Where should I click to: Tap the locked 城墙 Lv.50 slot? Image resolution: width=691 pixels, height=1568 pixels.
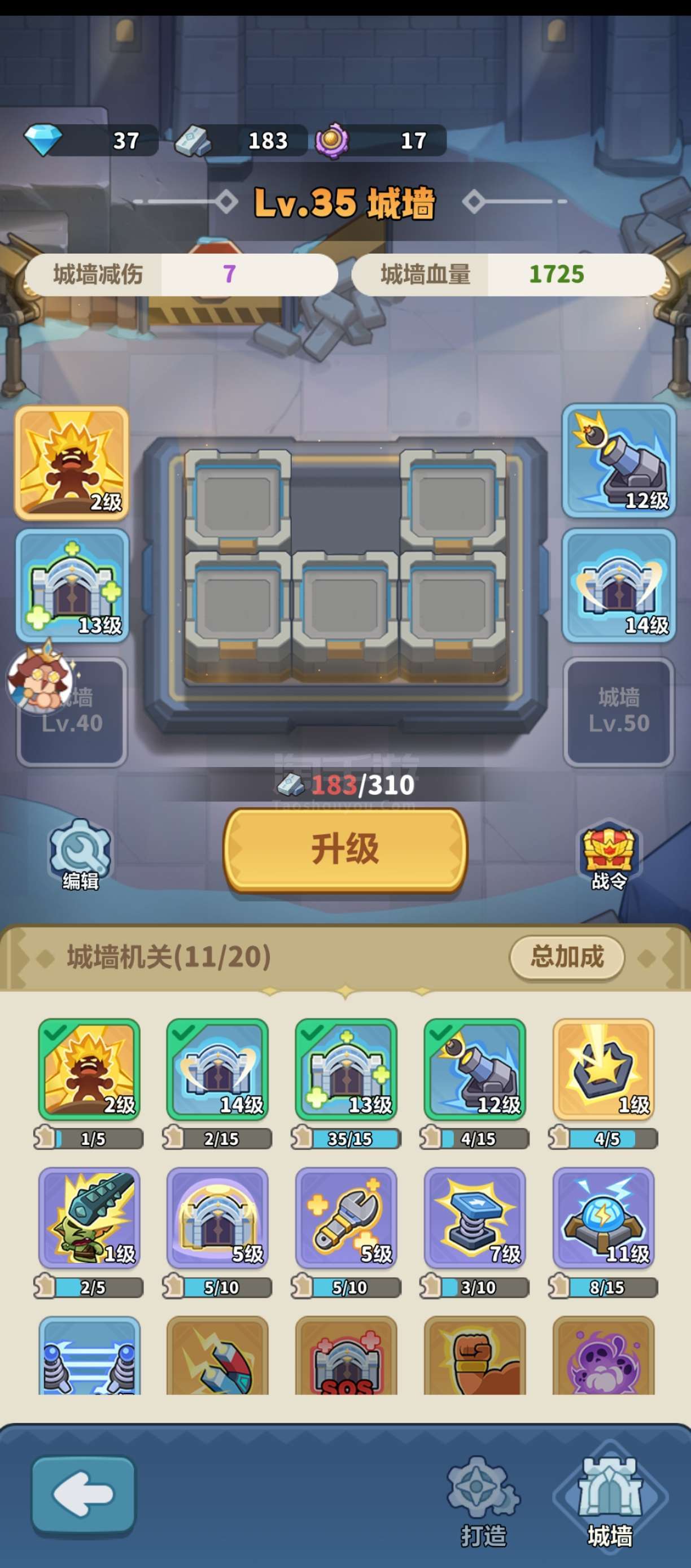(x=619, y=711)
